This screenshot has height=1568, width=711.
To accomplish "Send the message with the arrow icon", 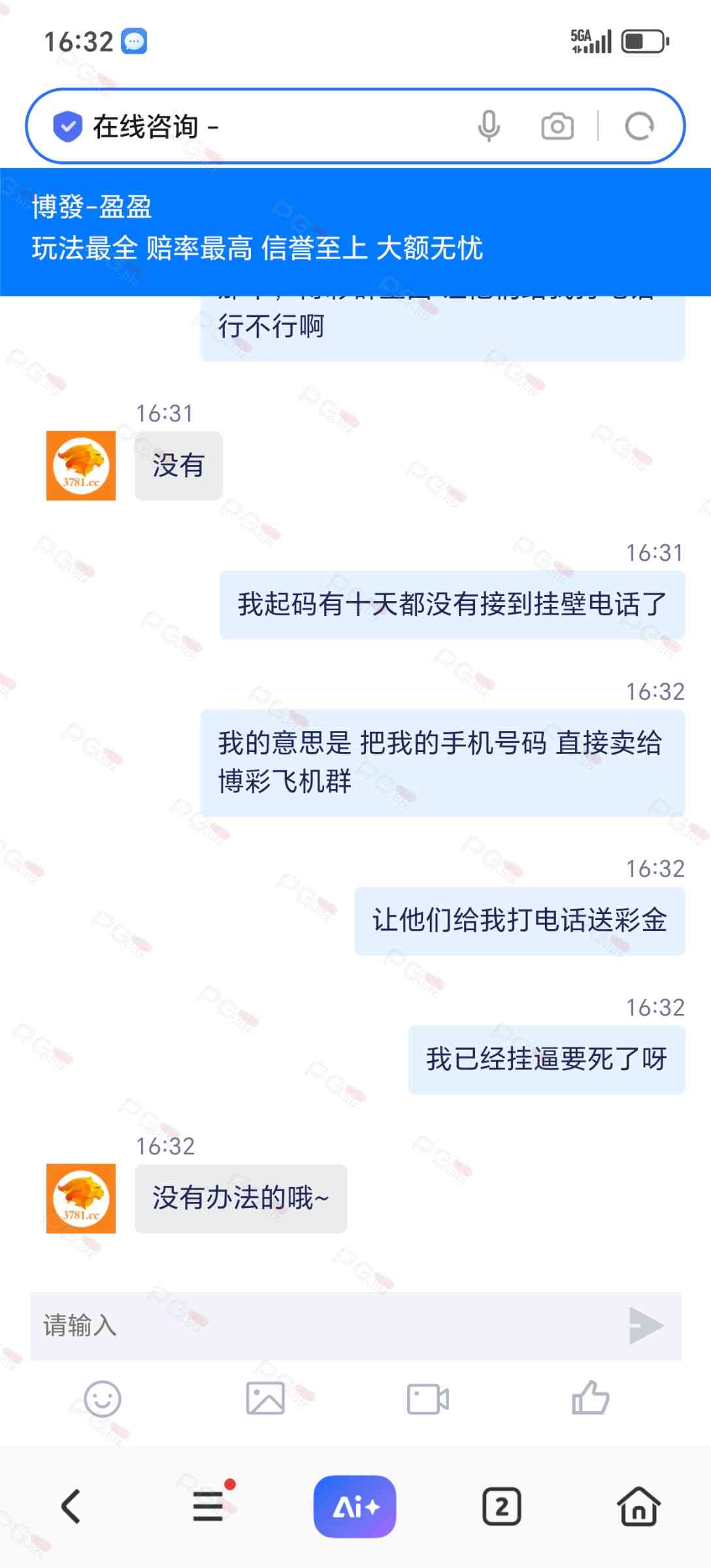I will [646, 1326].
